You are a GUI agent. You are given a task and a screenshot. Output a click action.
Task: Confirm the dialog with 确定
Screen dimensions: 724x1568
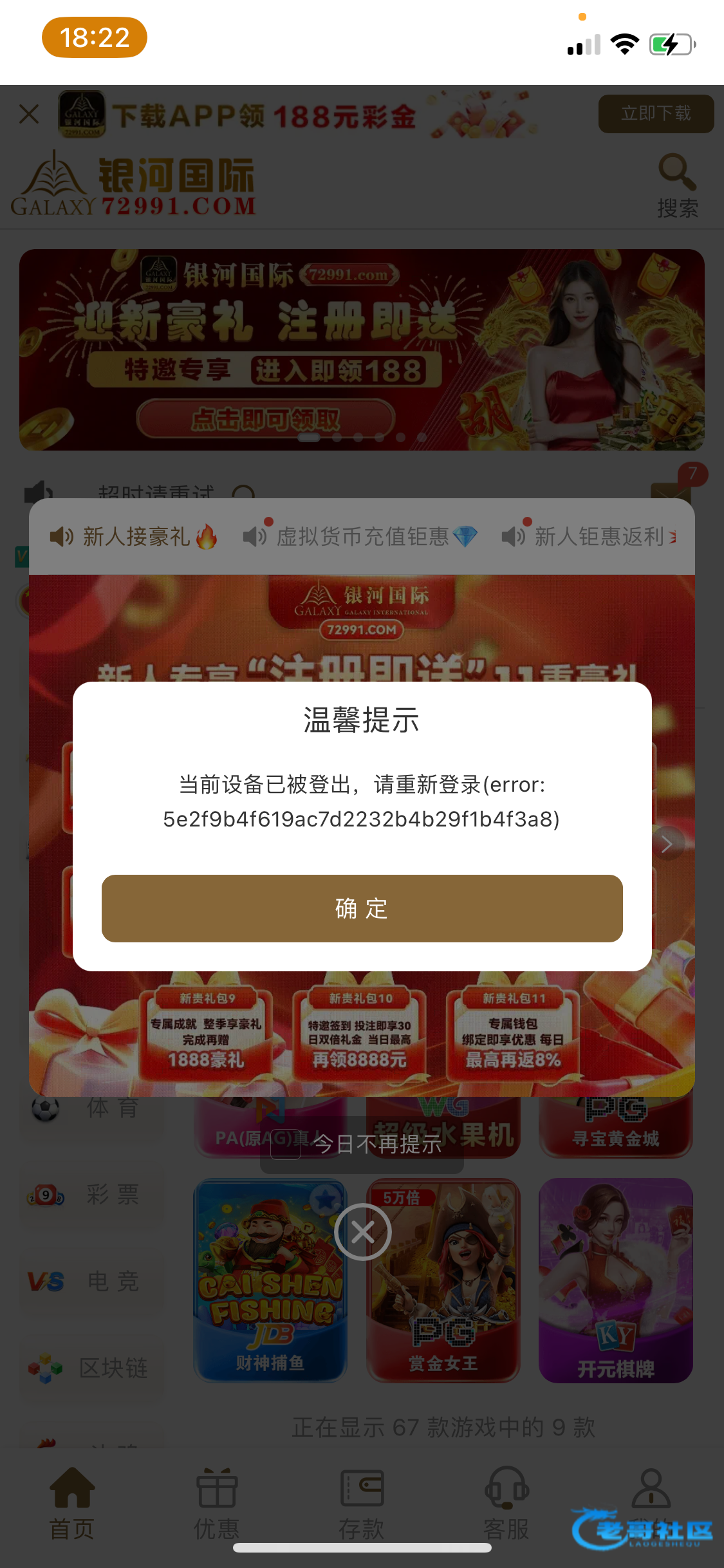point(362,908)
